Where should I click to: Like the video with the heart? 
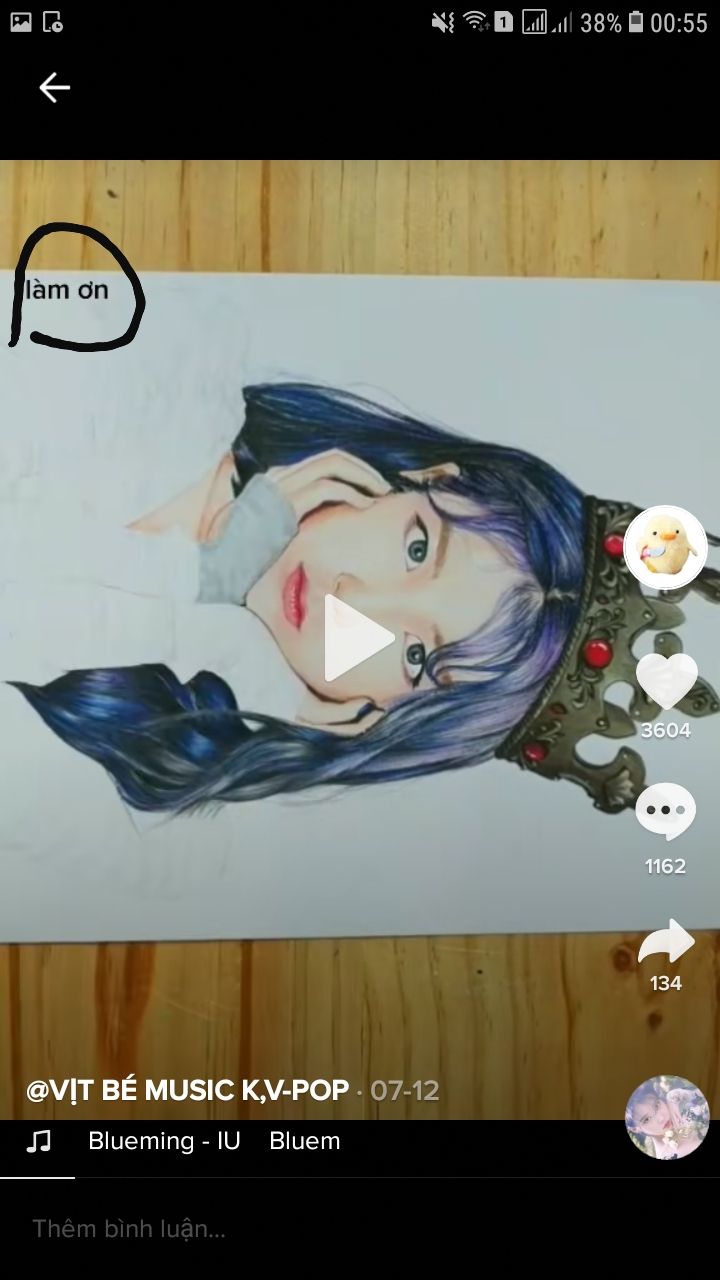pos(666,681)
